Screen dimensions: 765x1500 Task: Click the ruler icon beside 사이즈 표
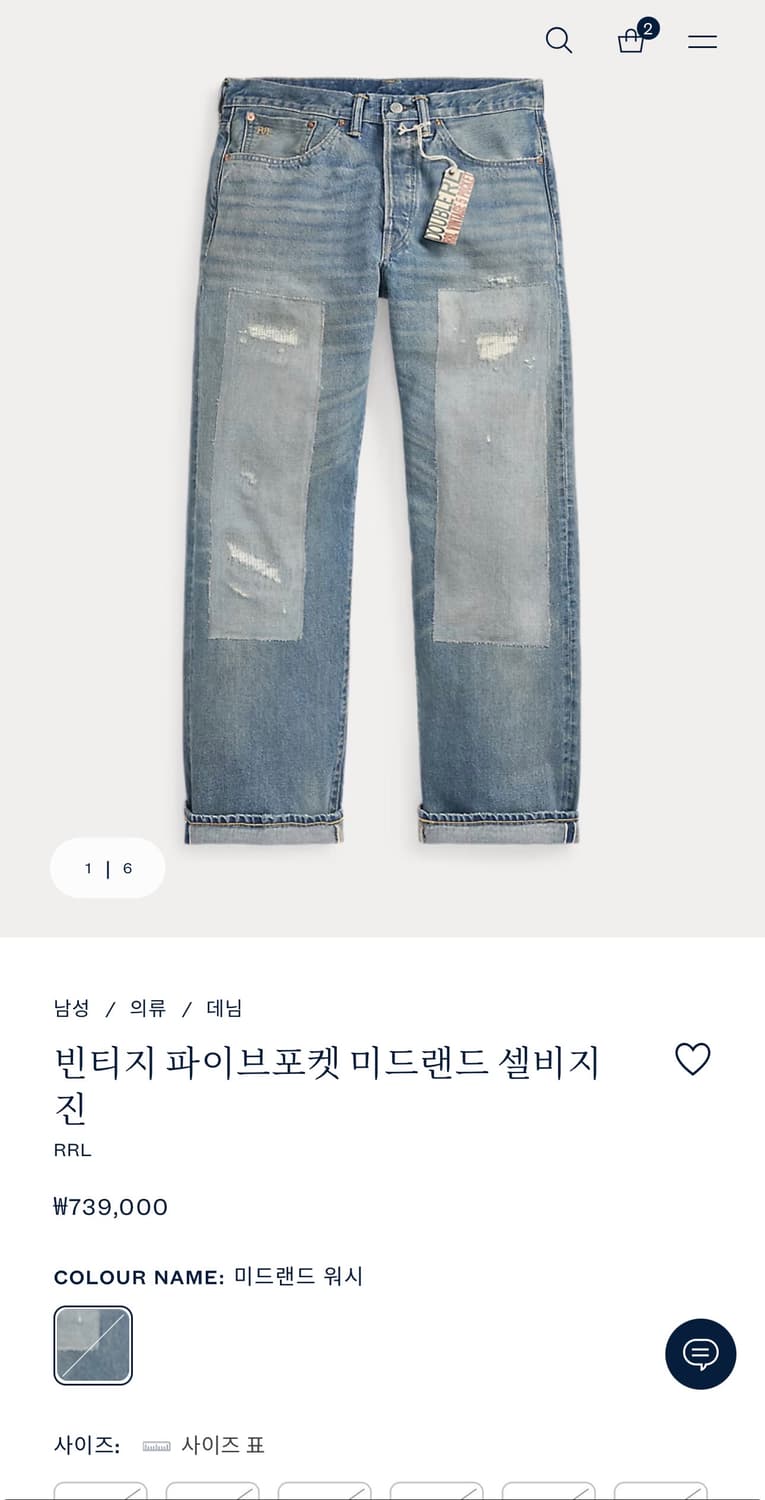click(x=157, y=1445)
